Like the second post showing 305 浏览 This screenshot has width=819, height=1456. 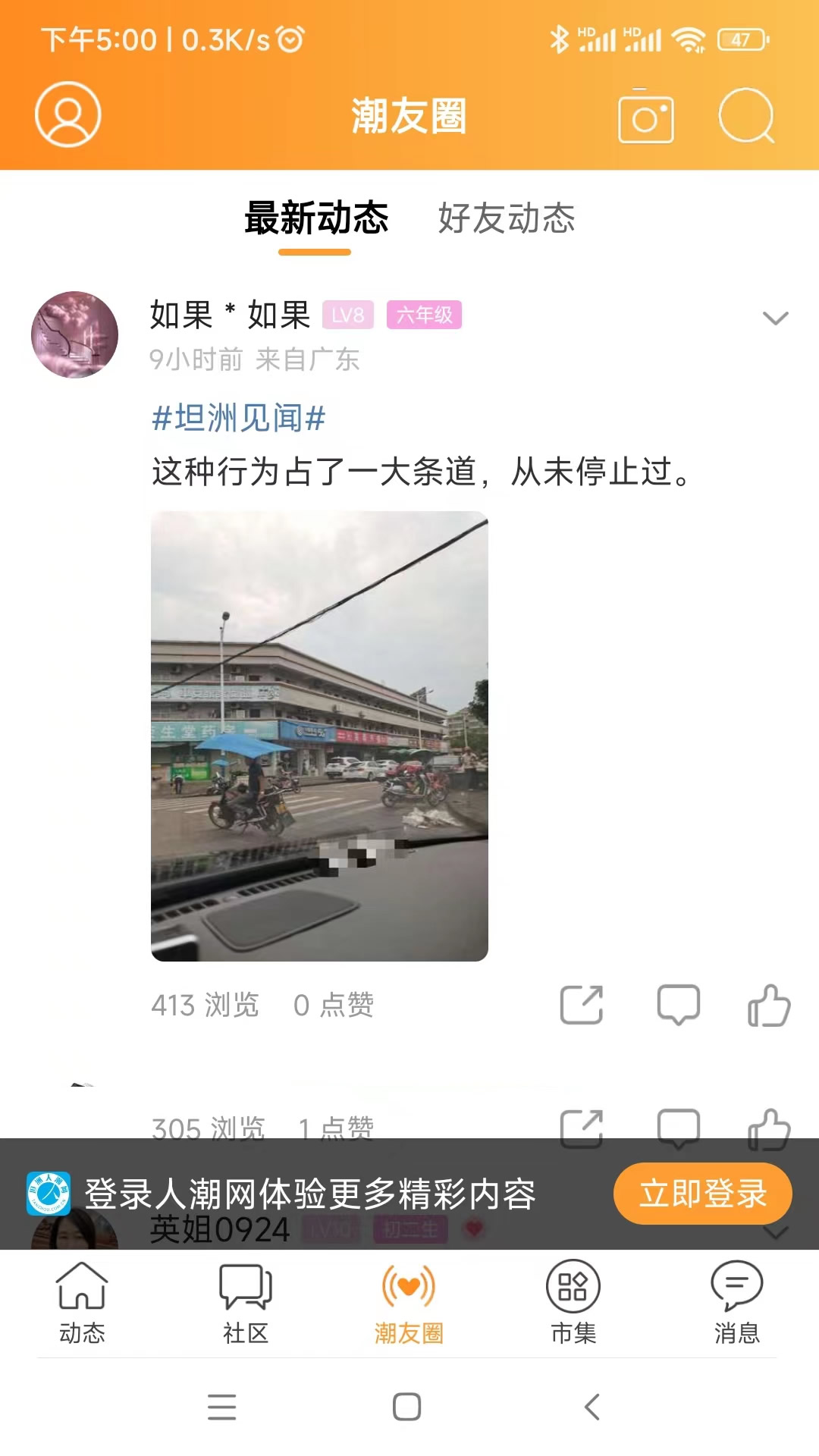[768, 1128]
